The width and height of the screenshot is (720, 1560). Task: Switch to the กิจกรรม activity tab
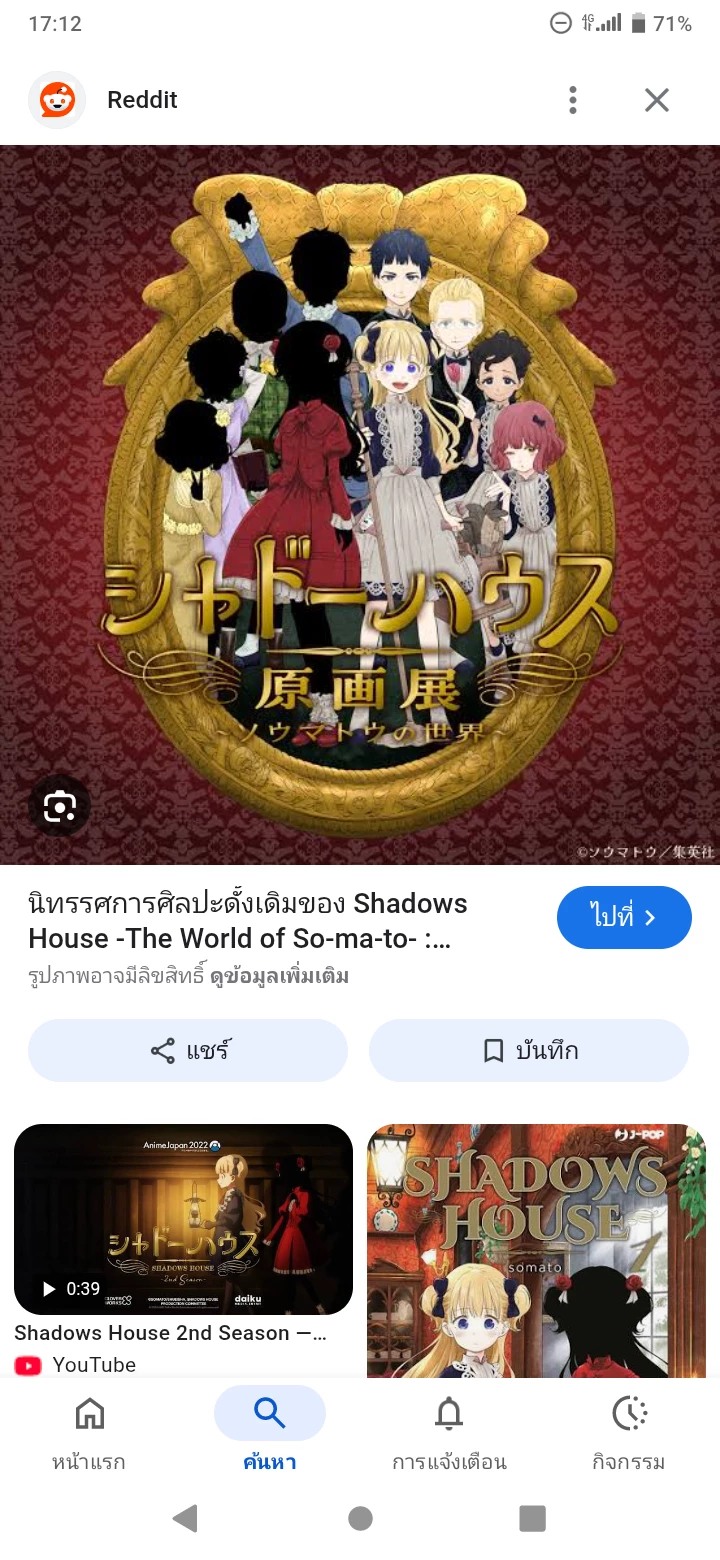(629, 1434)
